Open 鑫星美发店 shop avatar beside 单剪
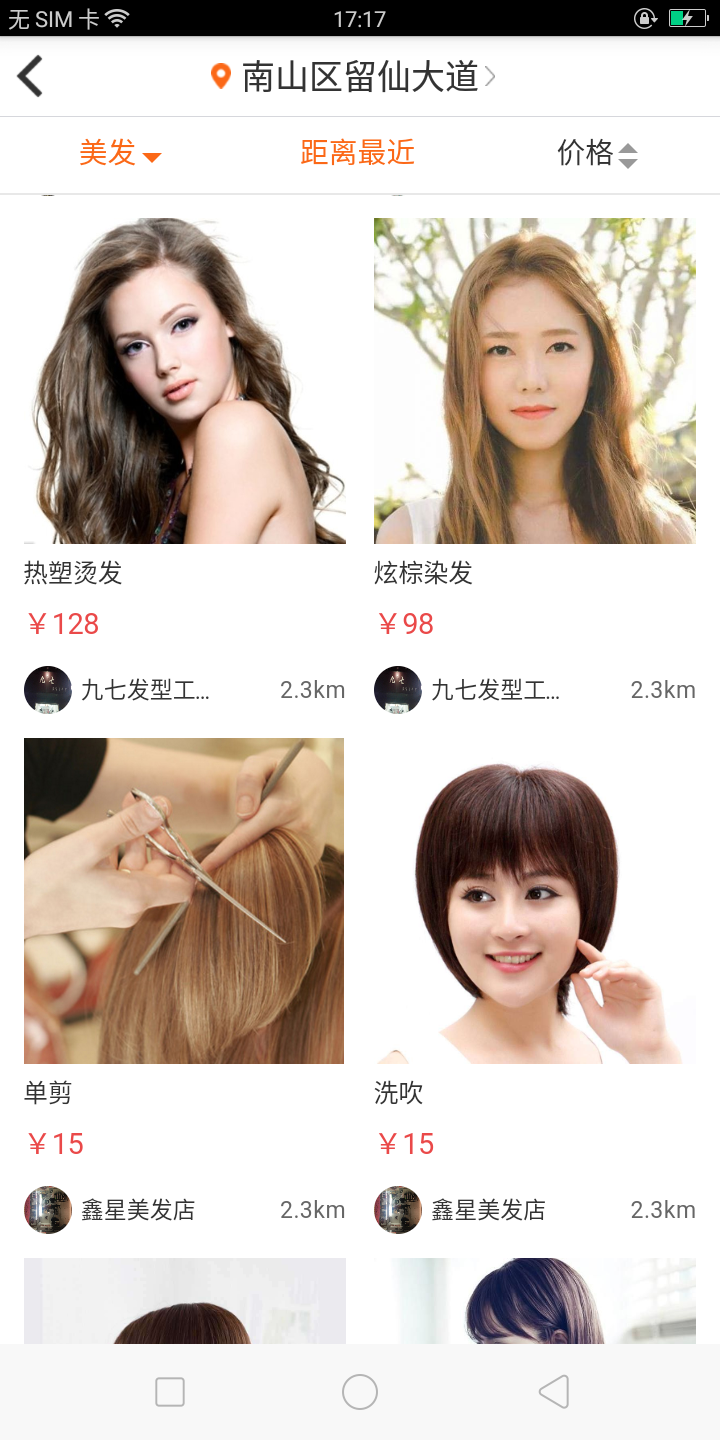Image resolution: width=720 pixels, height=1440 pixels. pyautogui.click(x=47, y=1209)
